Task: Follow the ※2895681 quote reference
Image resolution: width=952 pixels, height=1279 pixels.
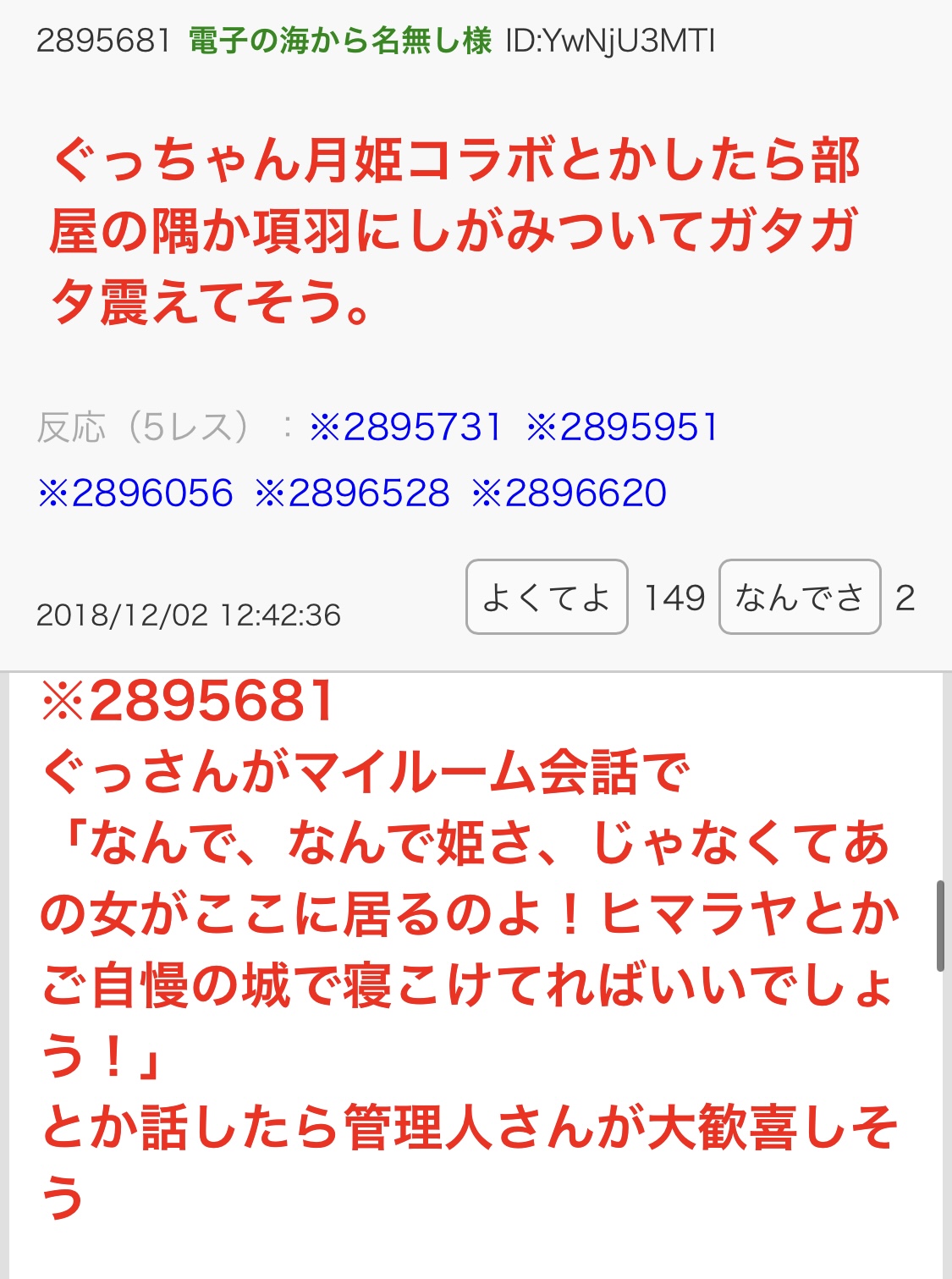Action: coord(188,702)
